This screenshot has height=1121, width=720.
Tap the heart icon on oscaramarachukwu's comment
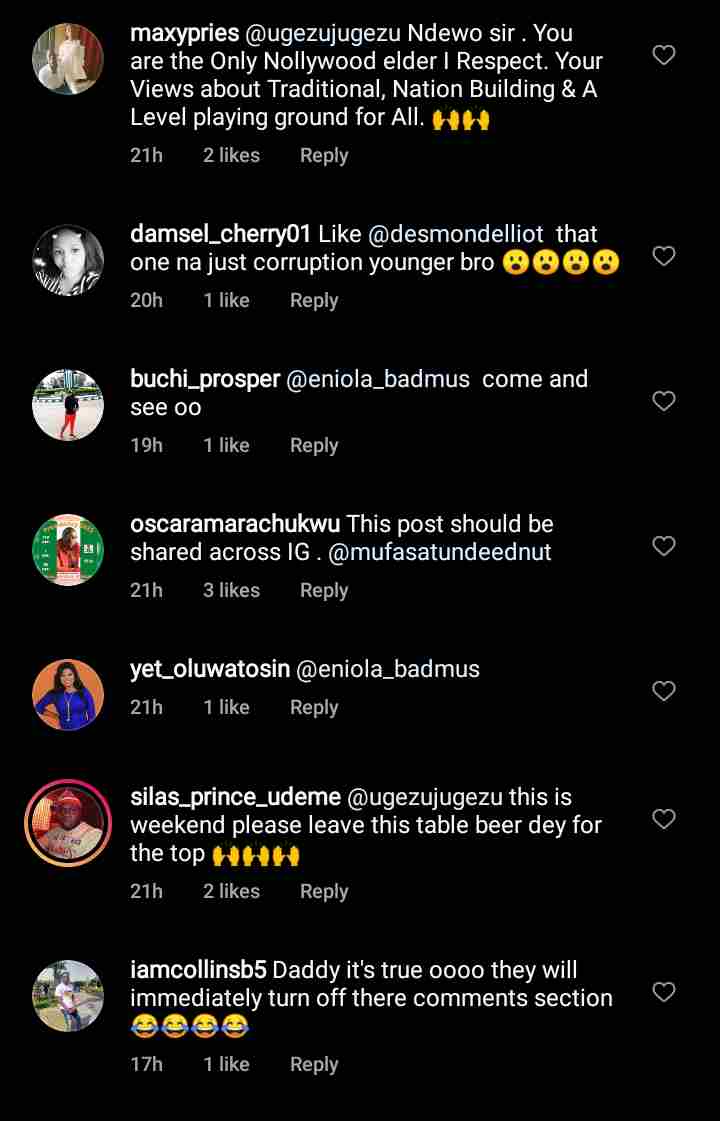click(663, 546)
